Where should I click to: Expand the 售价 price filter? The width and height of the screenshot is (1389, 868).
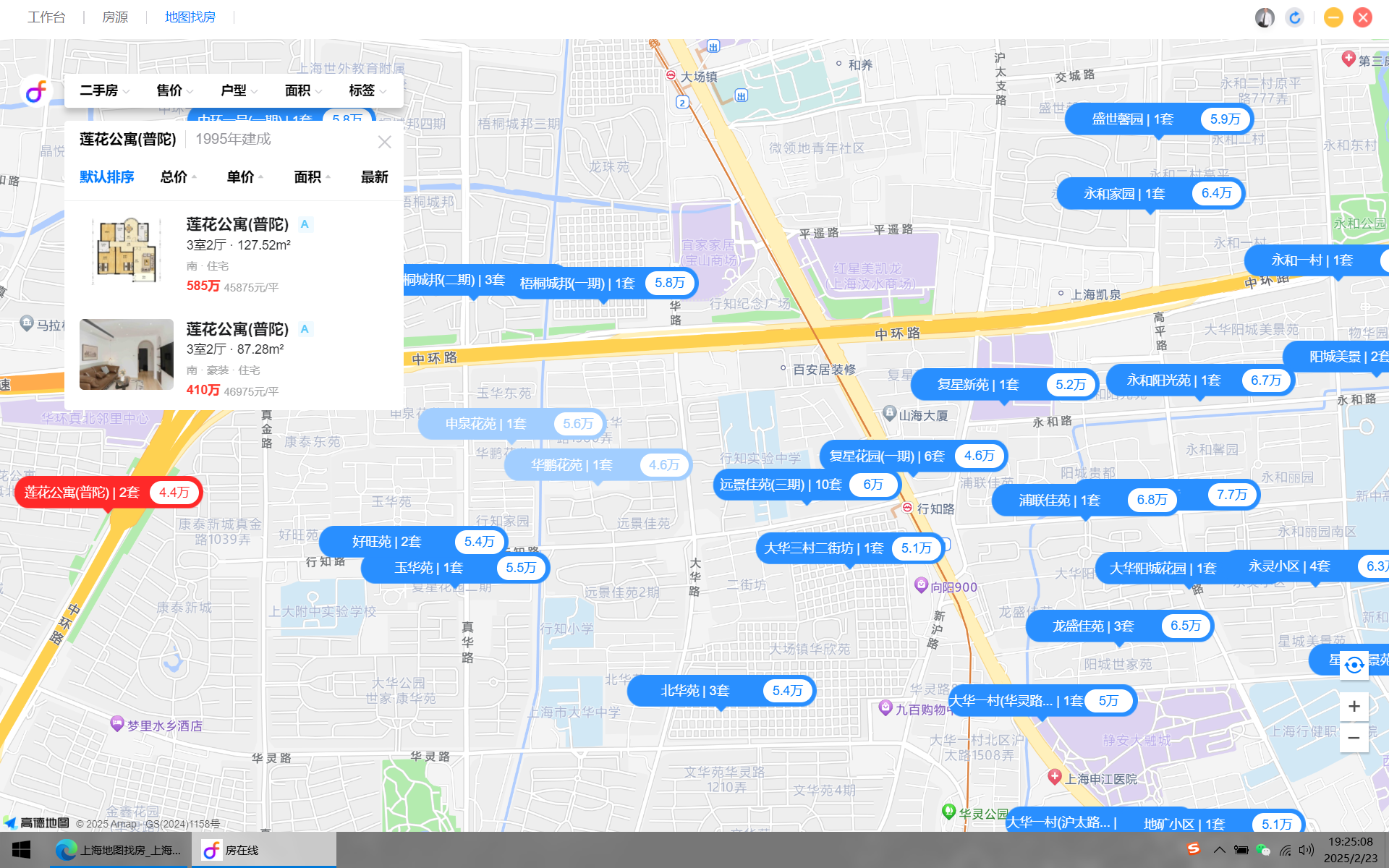click(x=174, y=90)
